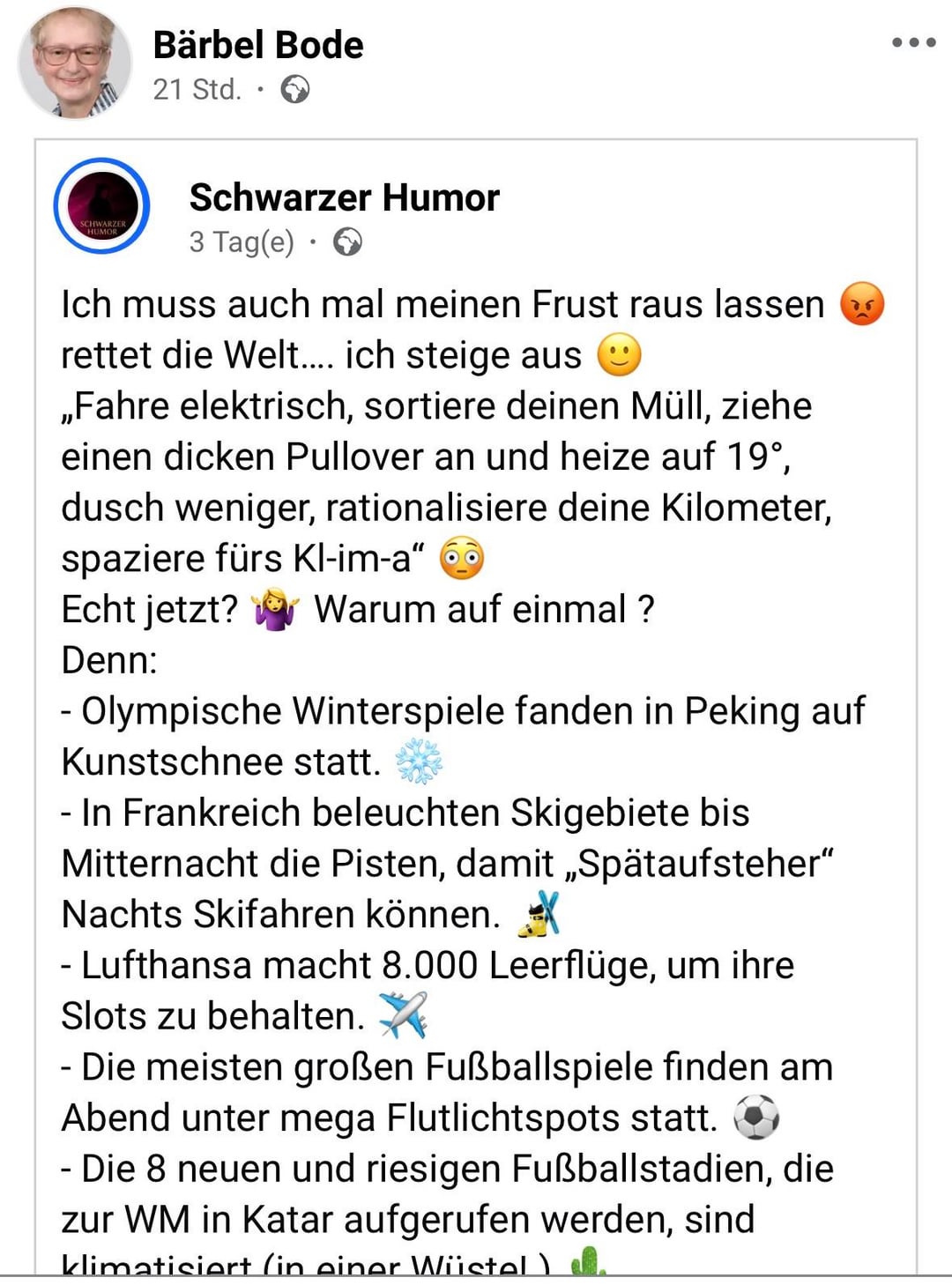Open the Schwarzer Humor page avatar
The image size is (952, 1285).
point(101,205)
